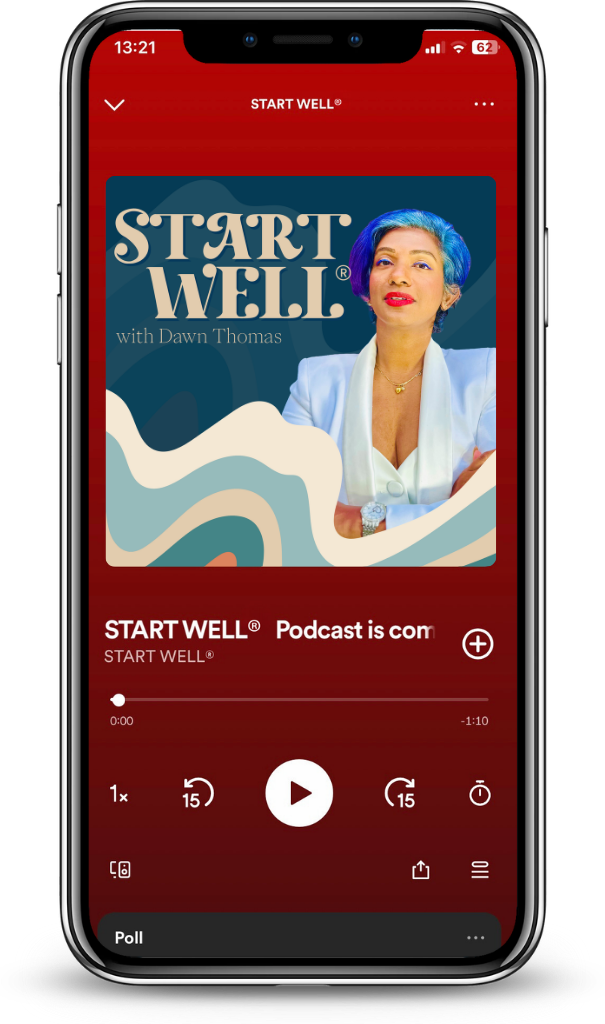The height and width of the screenshot is (1024, 605).
Task: Share this episode
Action: (421, 870)
